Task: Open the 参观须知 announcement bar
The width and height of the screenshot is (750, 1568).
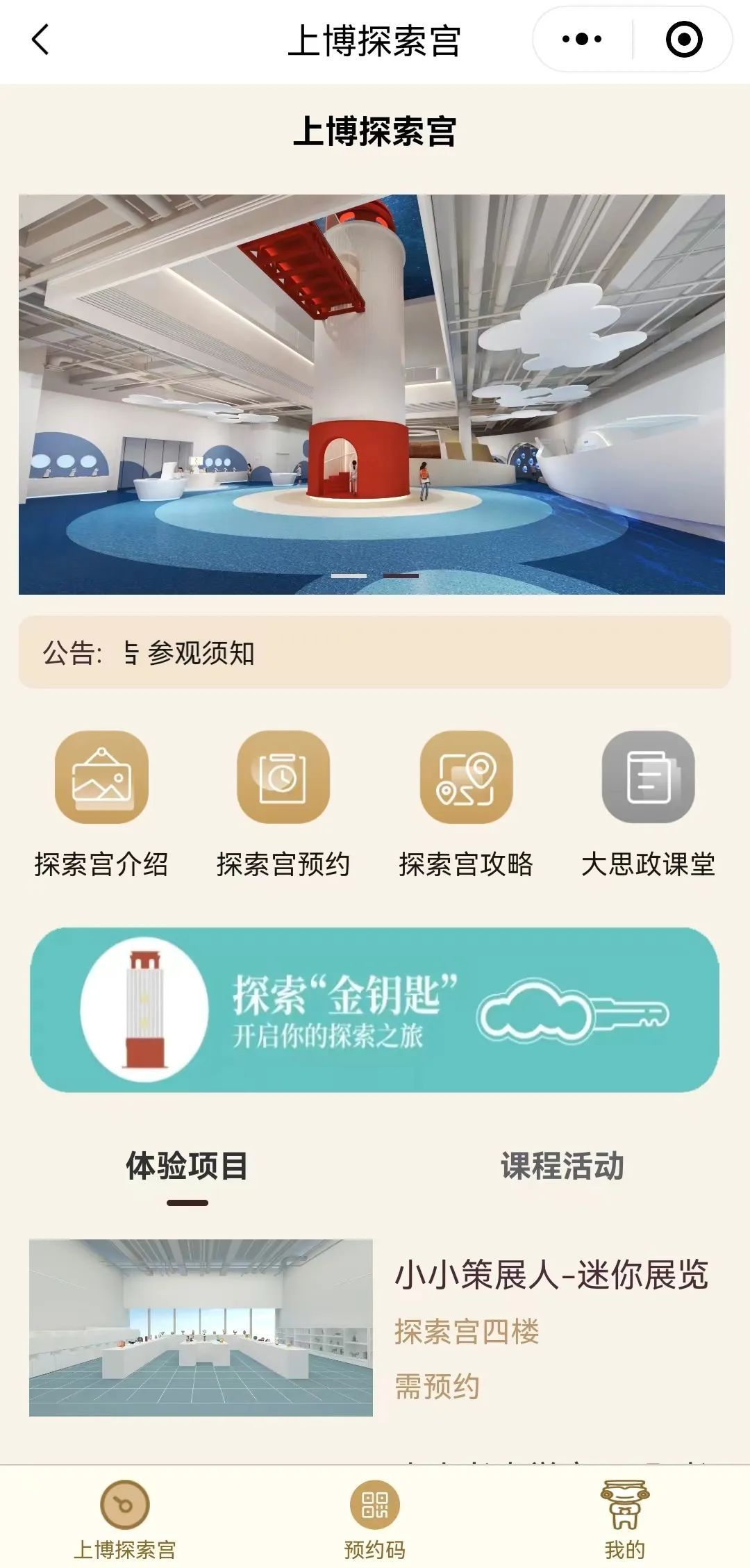Action: point(375,652)
